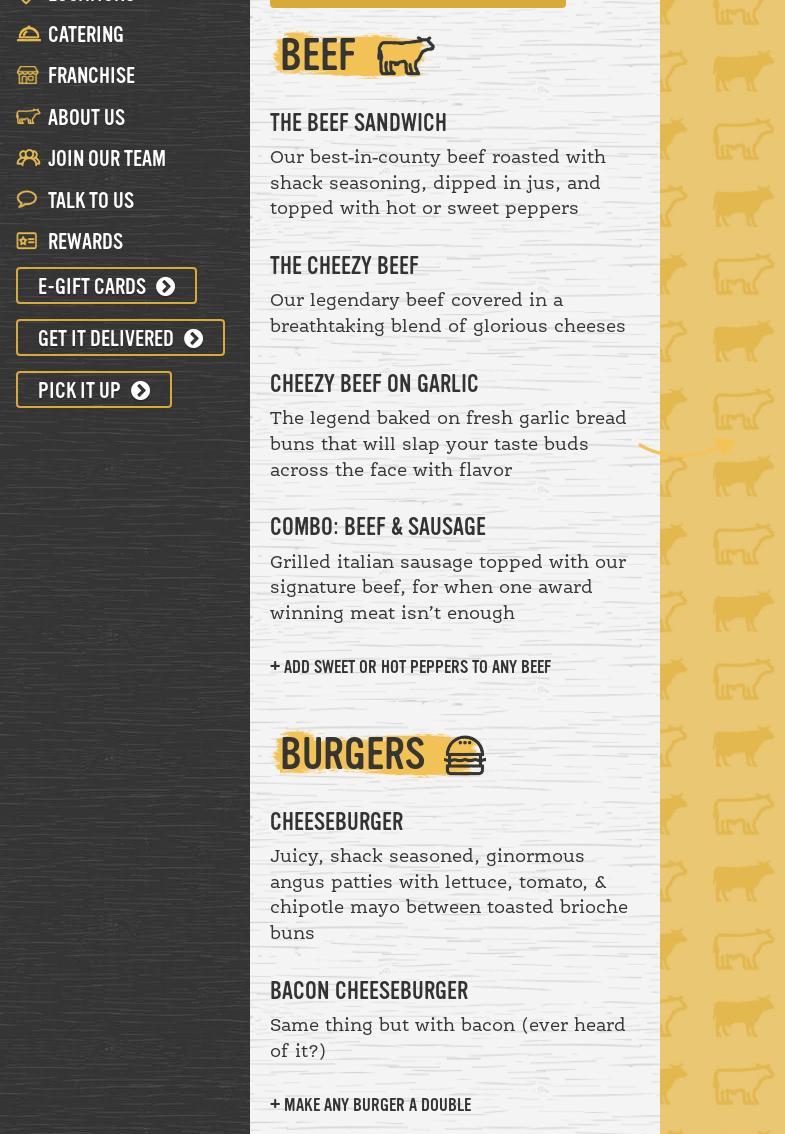
Task: Tap the E-Gift Cards button
Action: (x=106, y=286)
